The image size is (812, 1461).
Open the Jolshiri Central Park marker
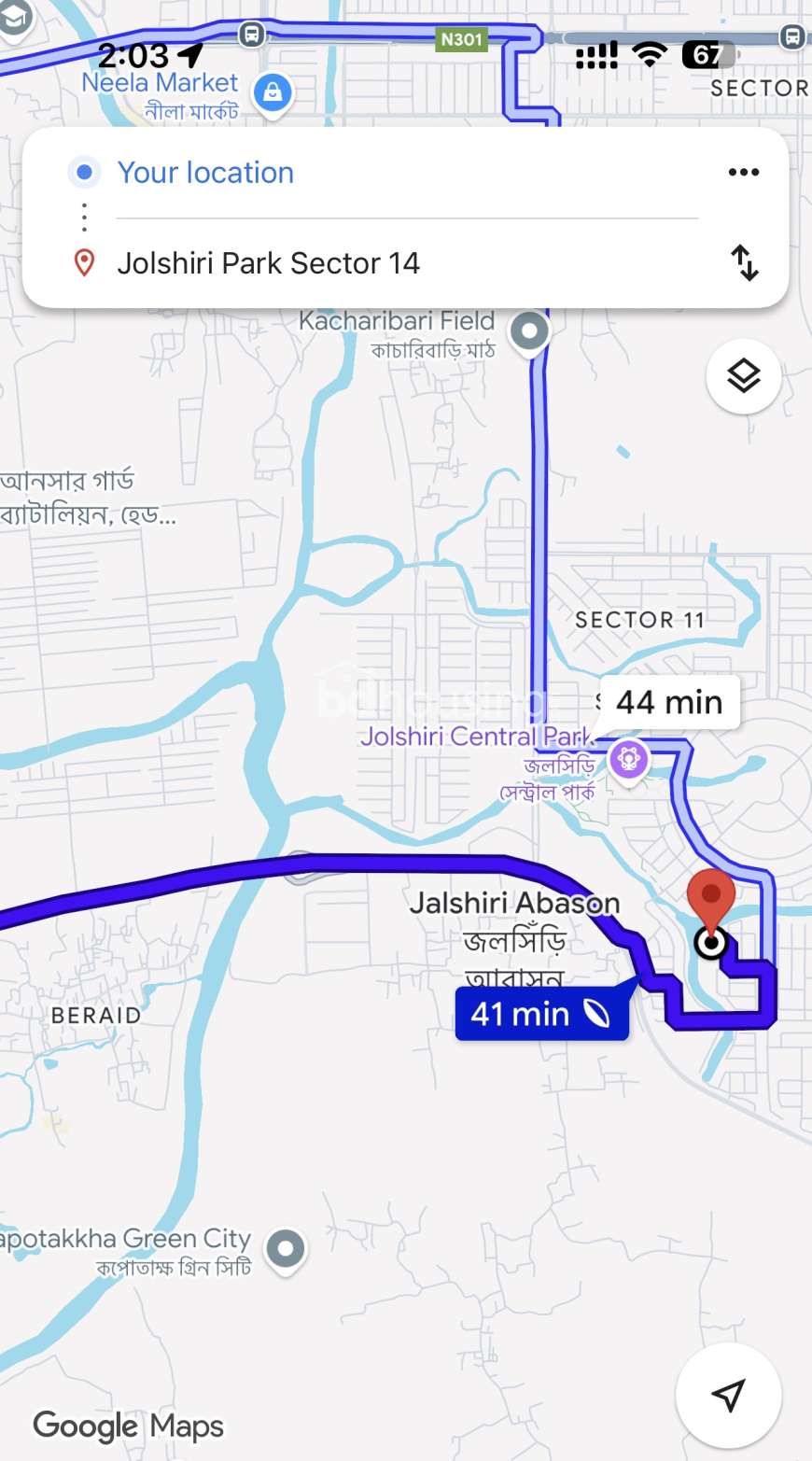[628, 760]
